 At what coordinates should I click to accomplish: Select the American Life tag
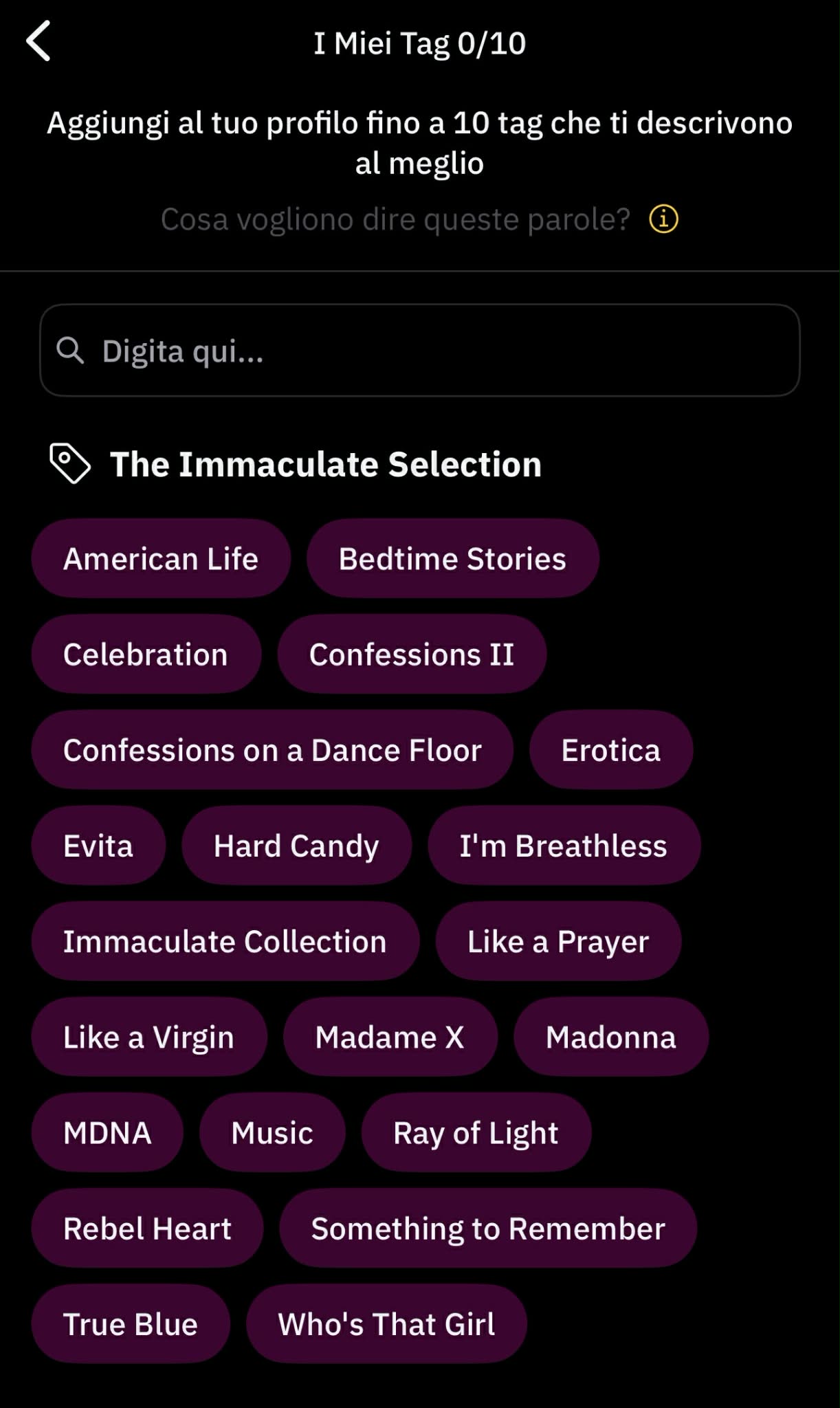pos(161,558)
